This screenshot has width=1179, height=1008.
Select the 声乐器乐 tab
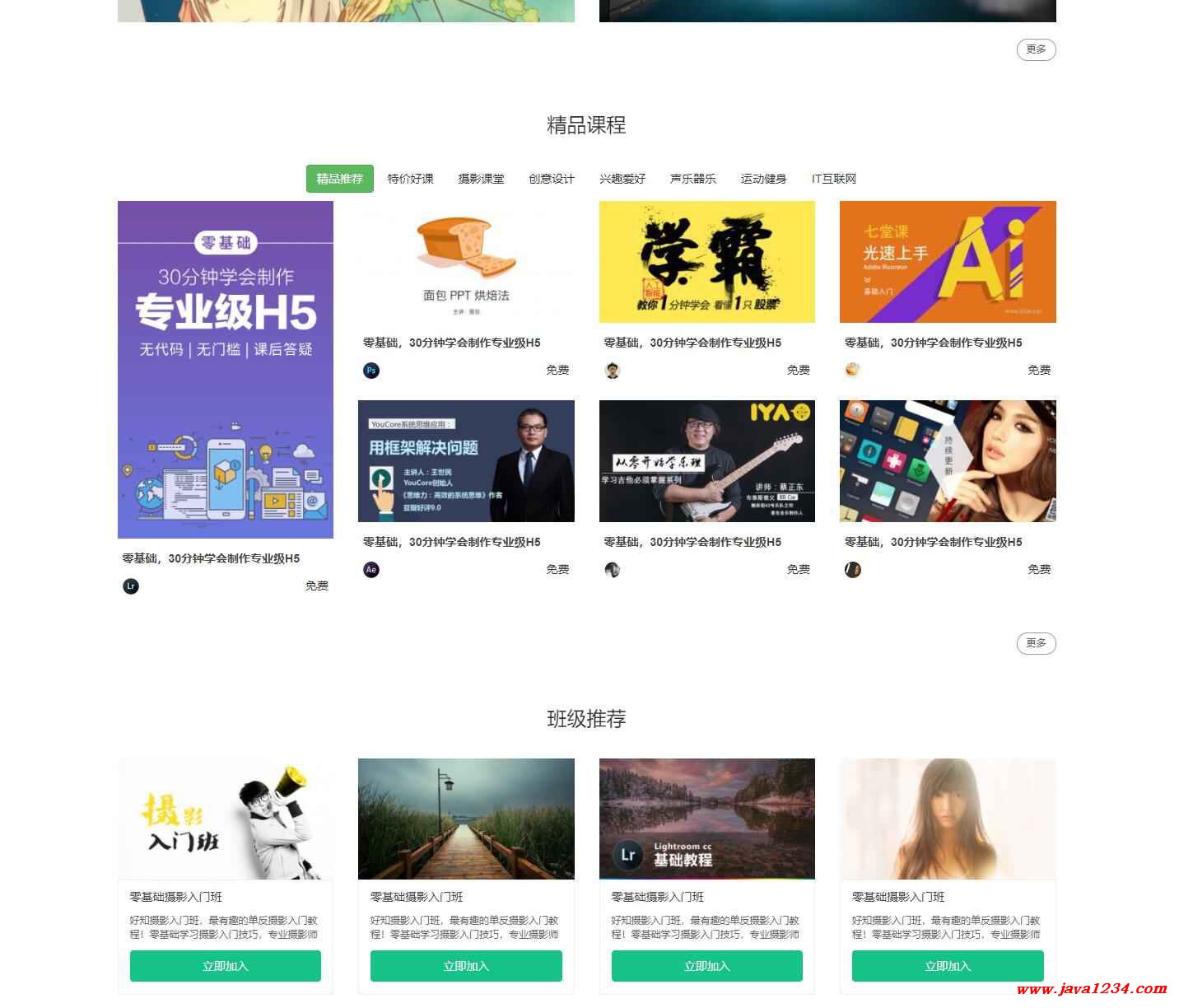click(692, 179)
